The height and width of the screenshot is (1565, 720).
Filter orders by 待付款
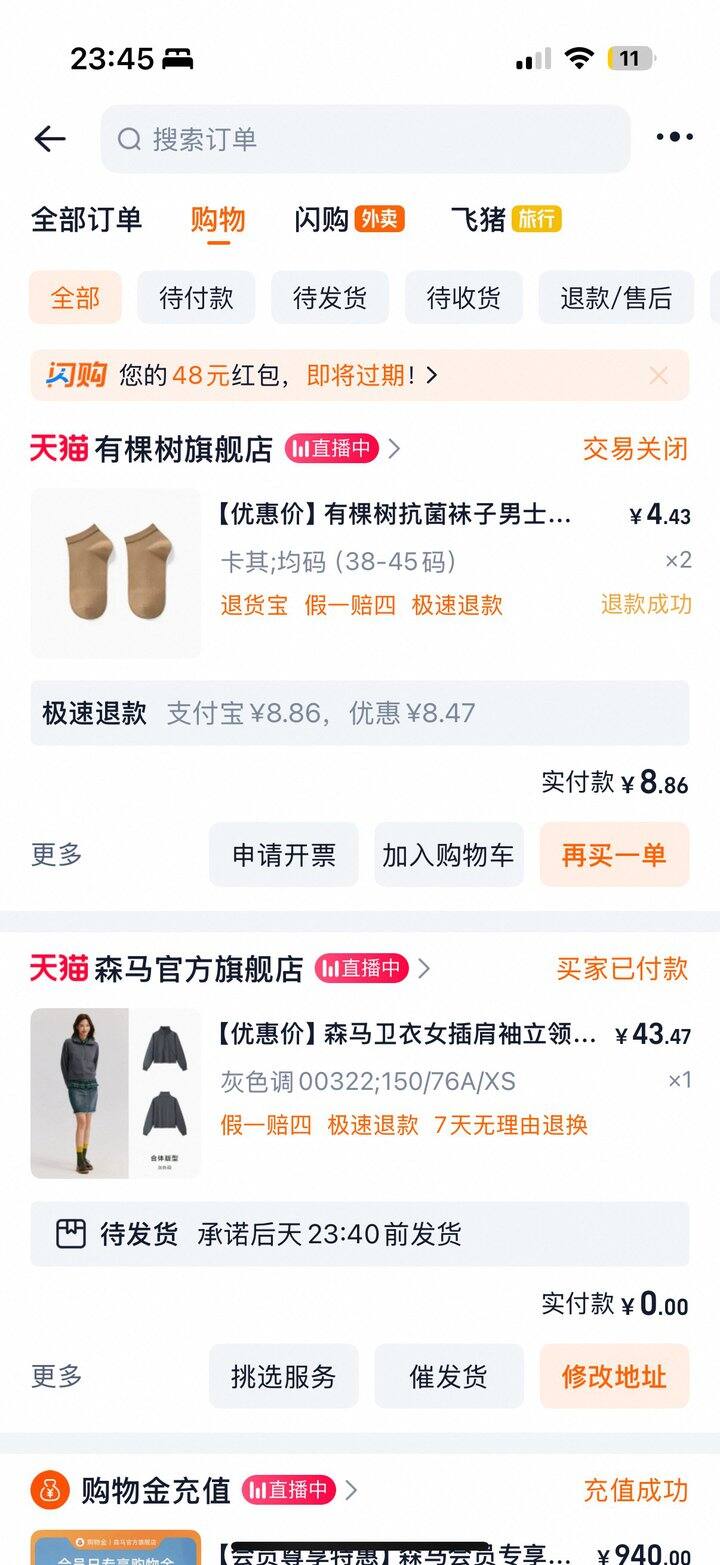(196, 297)
